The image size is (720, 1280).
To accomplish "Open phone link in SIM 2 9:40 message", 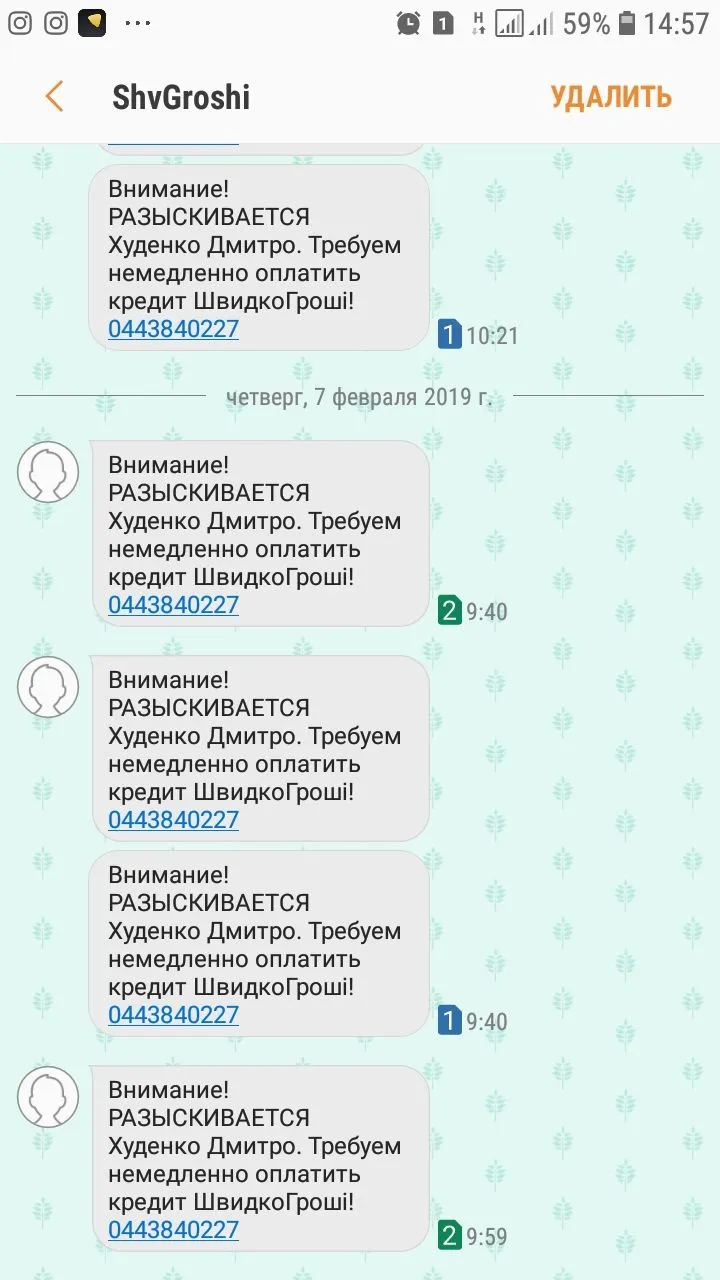I will tap(173, 605).
